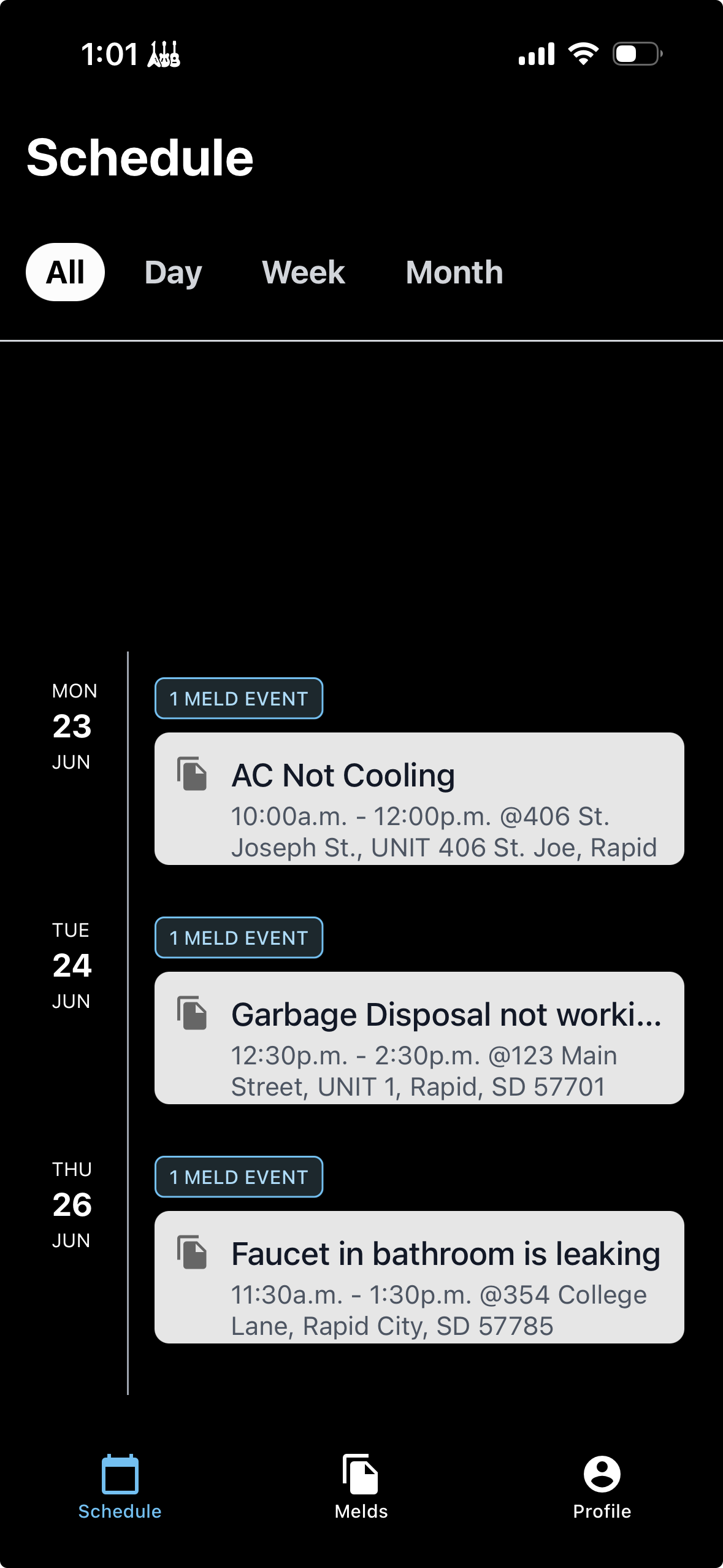This screenshot has height=1568, width=723.
Task: Switch the view to Day
Action: (x=172, y=271)
